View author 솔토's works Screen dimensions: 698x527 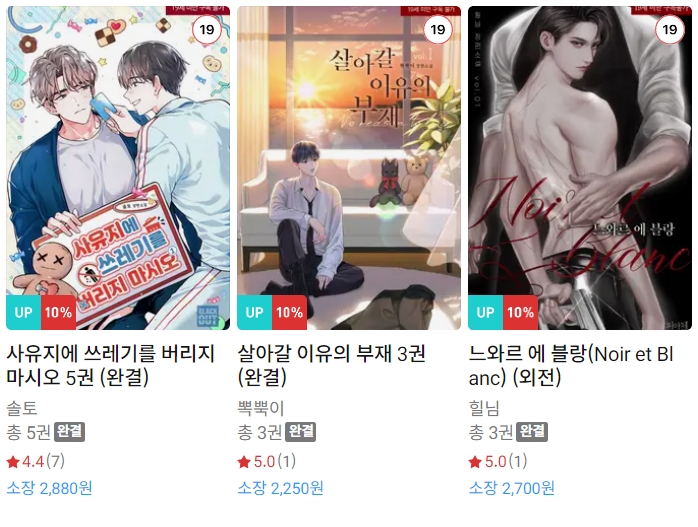pos(20,408)
